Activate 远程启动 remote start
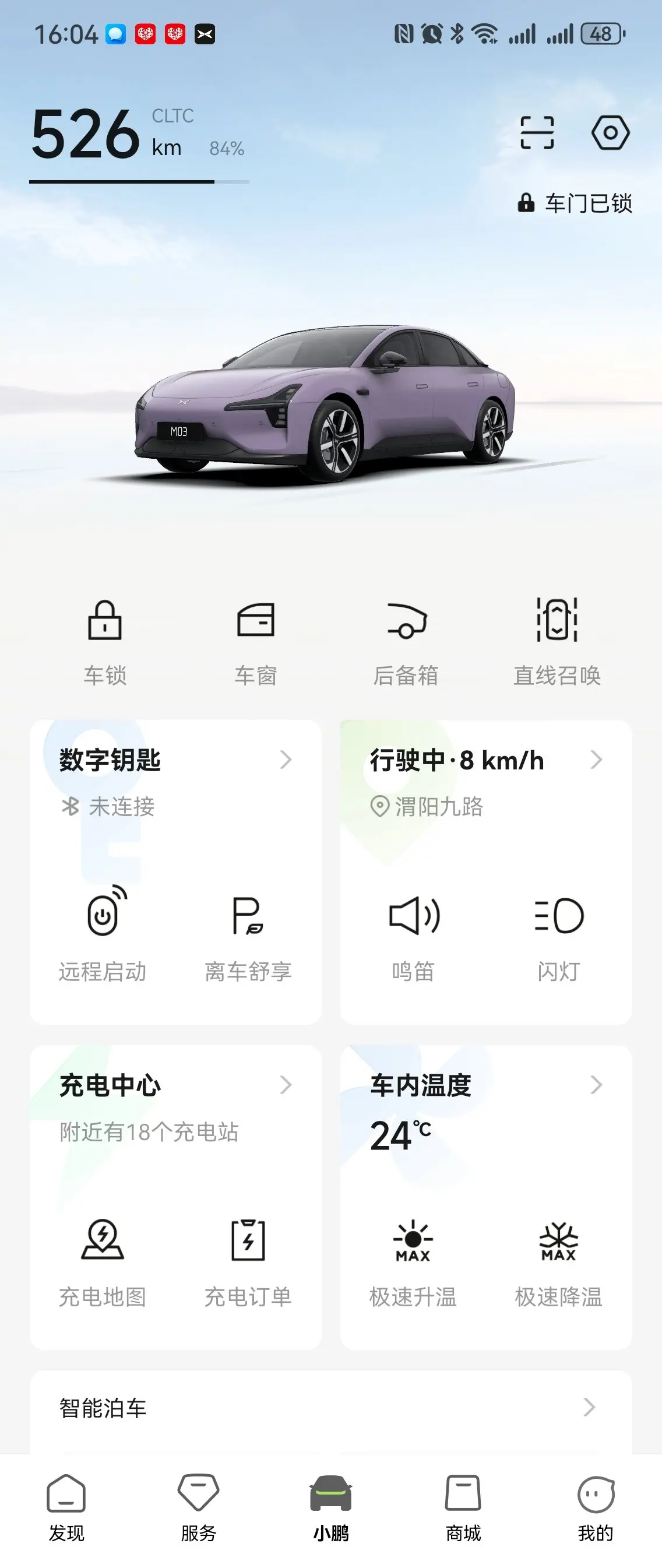 pos(103,934)
